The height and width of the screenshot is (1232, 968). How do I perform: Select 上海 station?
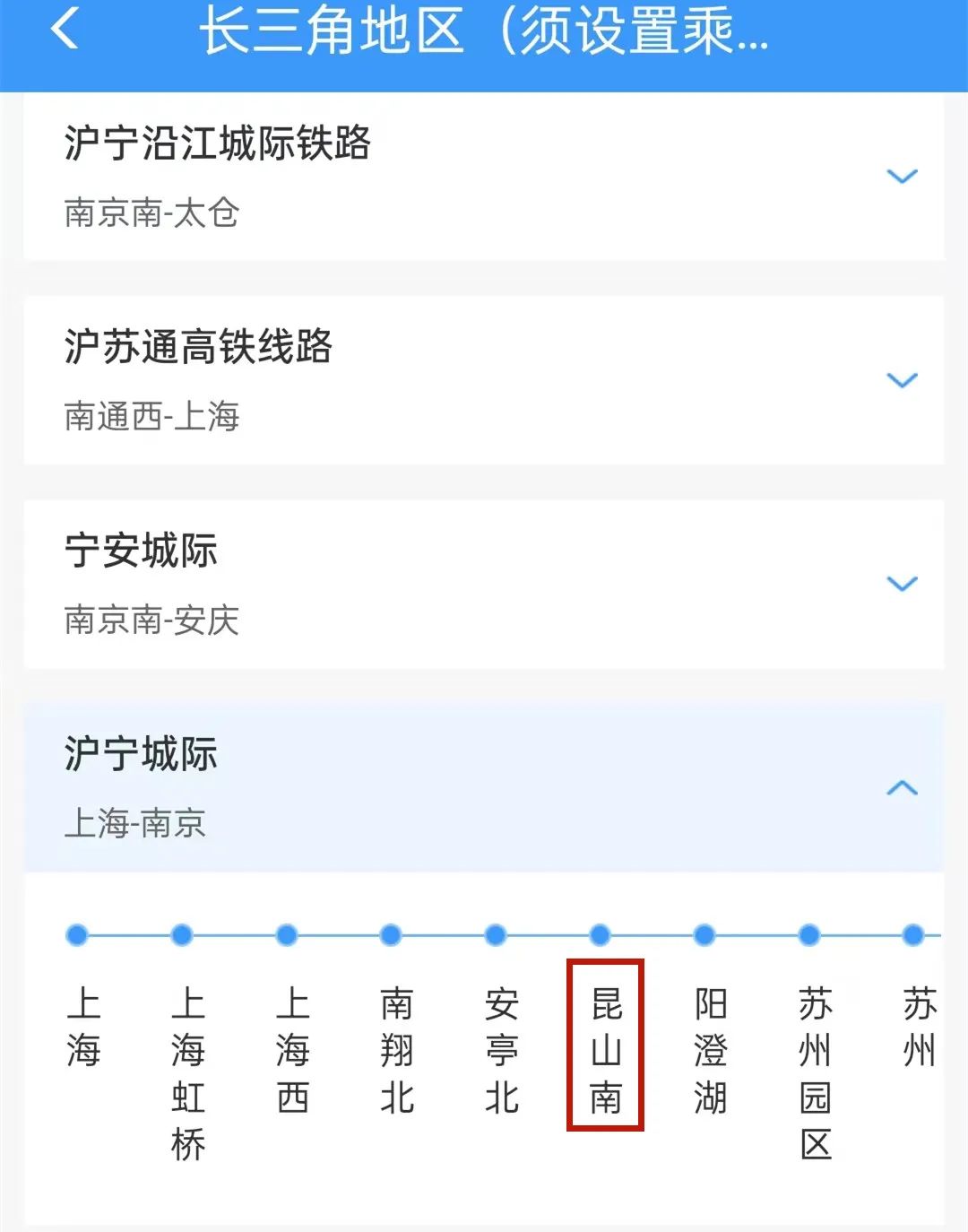[82, 1028]
